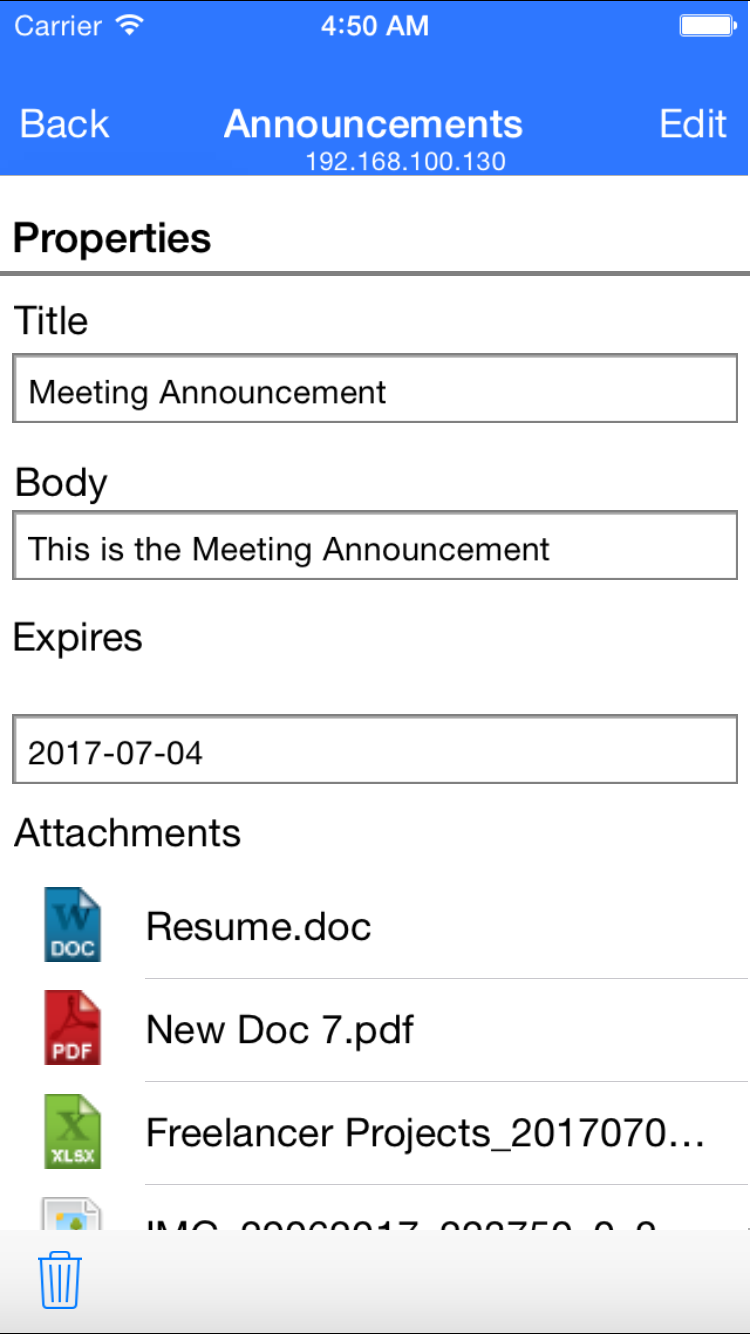Go back to the previous screen
Image resolution: width=750 pixels, height=1334 pixels.
coord(64,124)
